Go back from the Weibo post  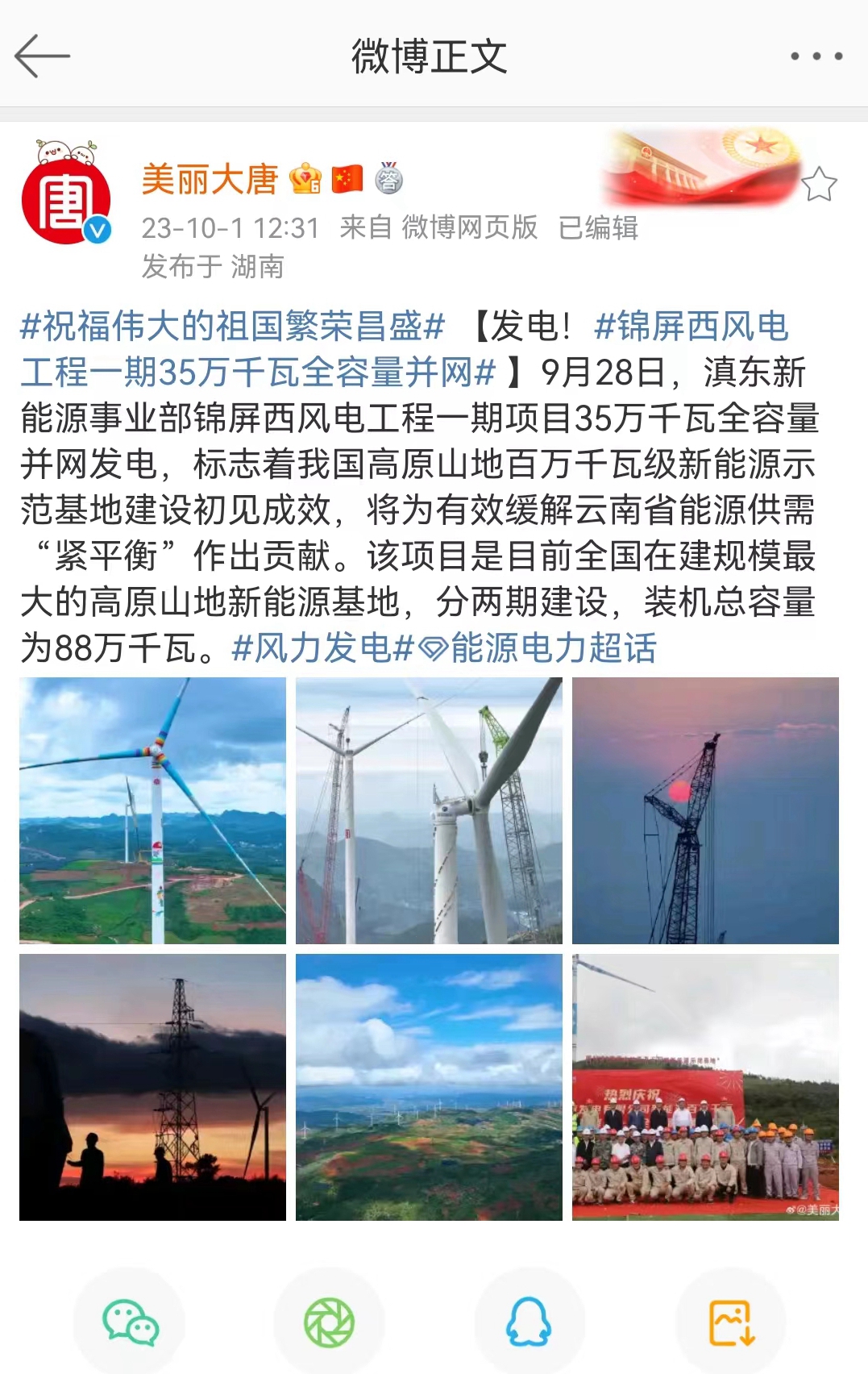click(42, 56)
